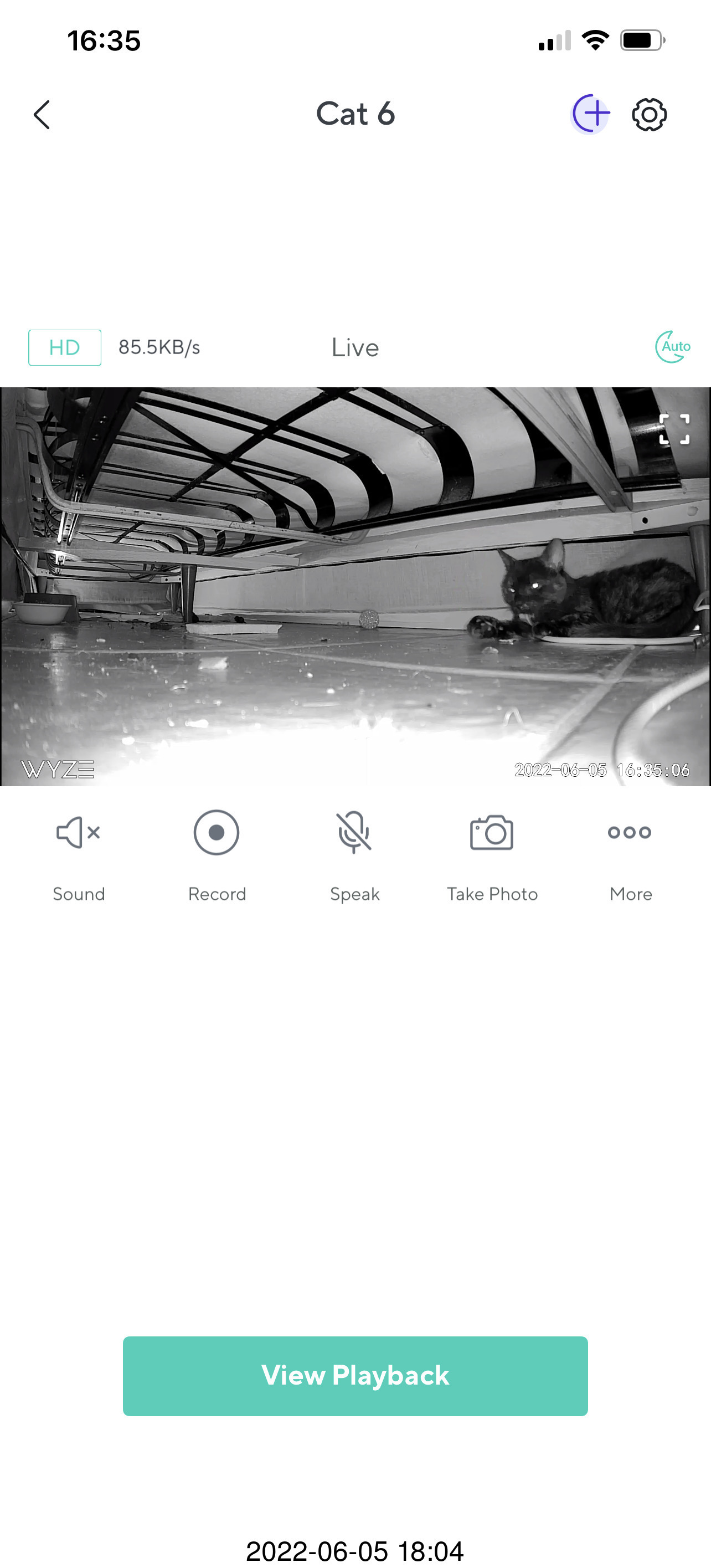Enable Speak microphone
Image resolution: width=711 pixels, height=1568 pixels.
(354, 833)
